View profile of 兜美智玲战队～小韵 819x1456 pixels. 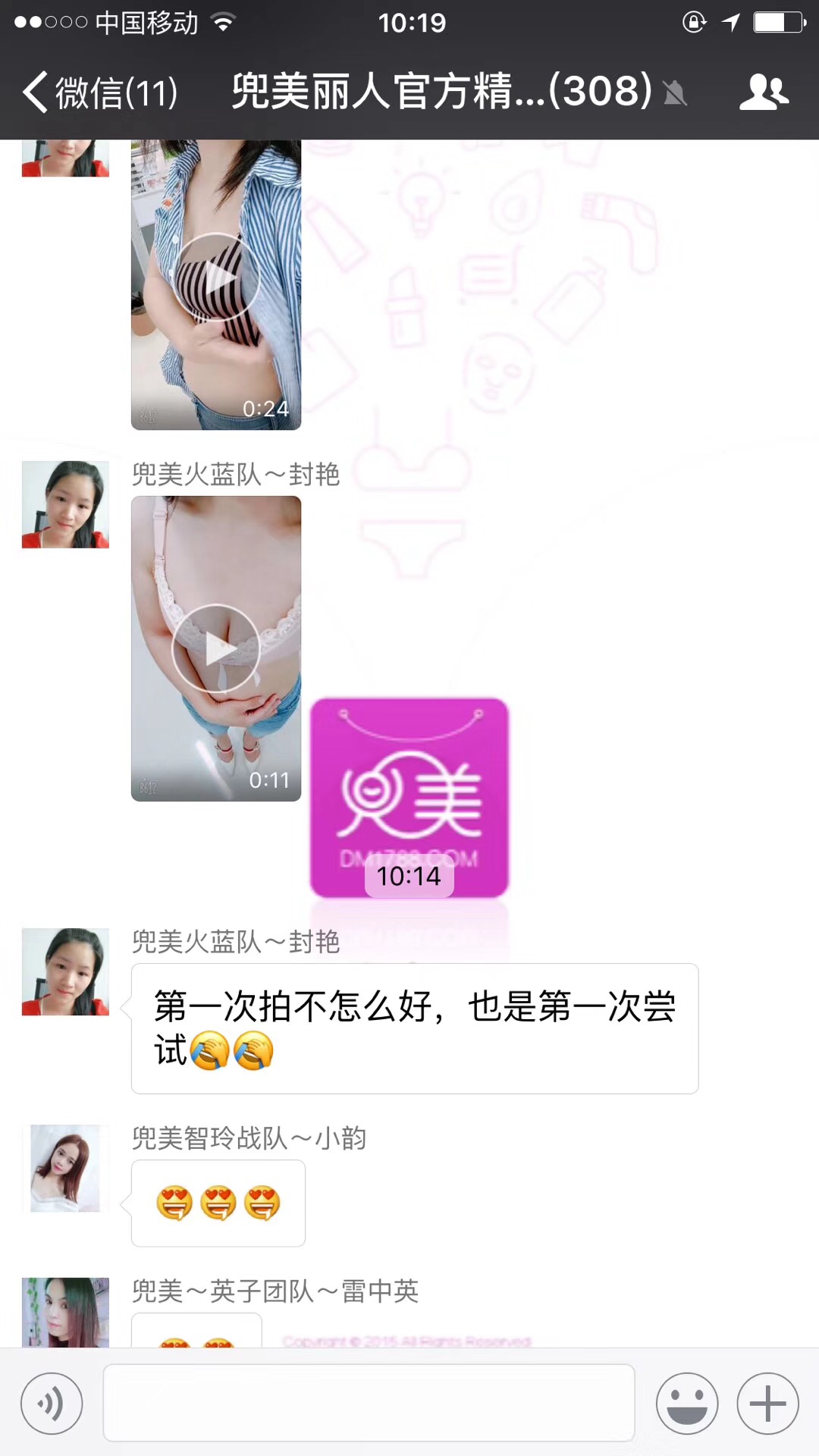click(x=65, y=1168)
